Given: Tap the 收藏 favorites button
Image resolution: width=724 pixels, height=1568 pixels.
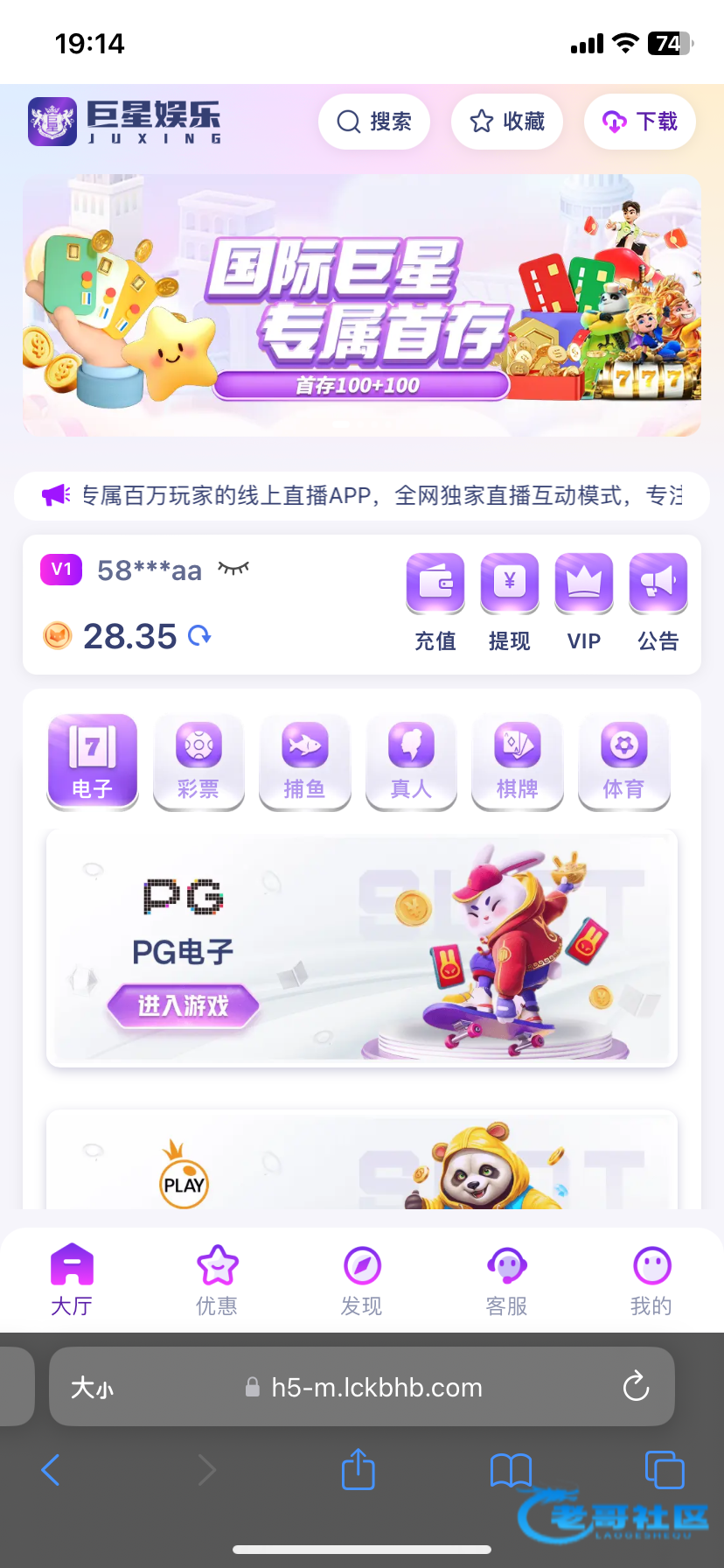Looking at the screenshot, I should 507,122.
